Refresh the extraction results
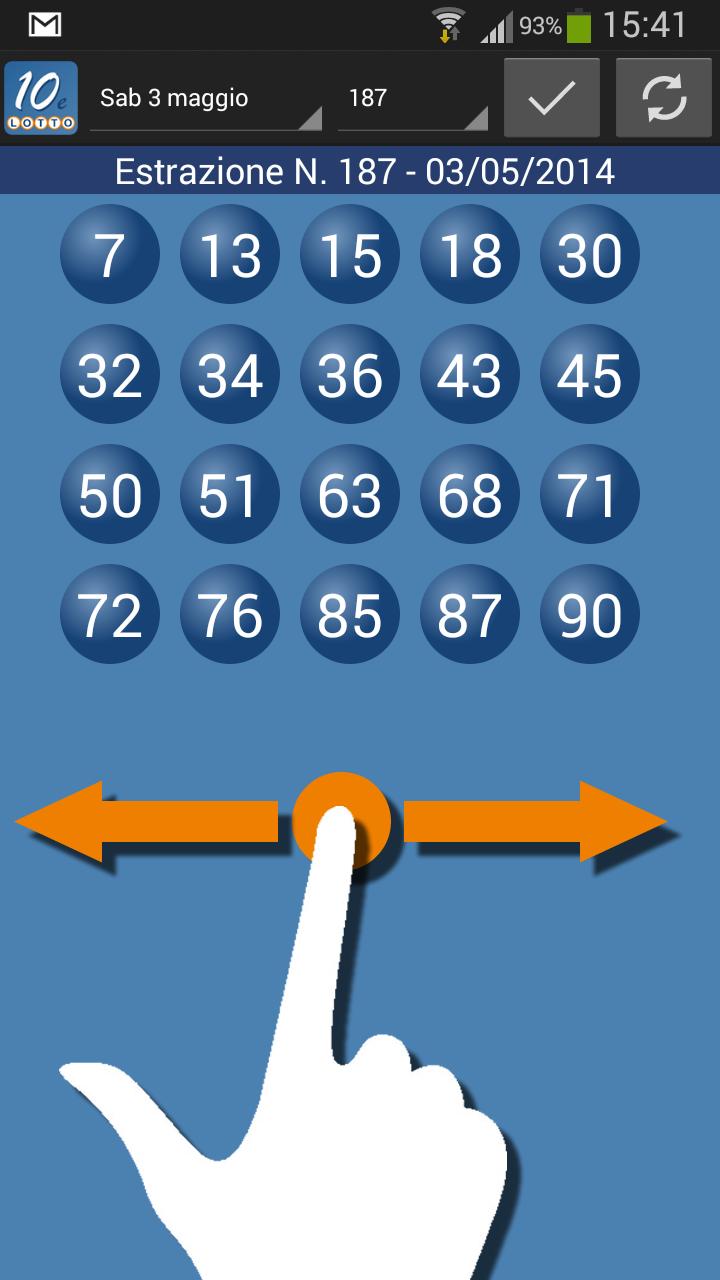This screenshot has width=720, height=1280. [664, 98]
